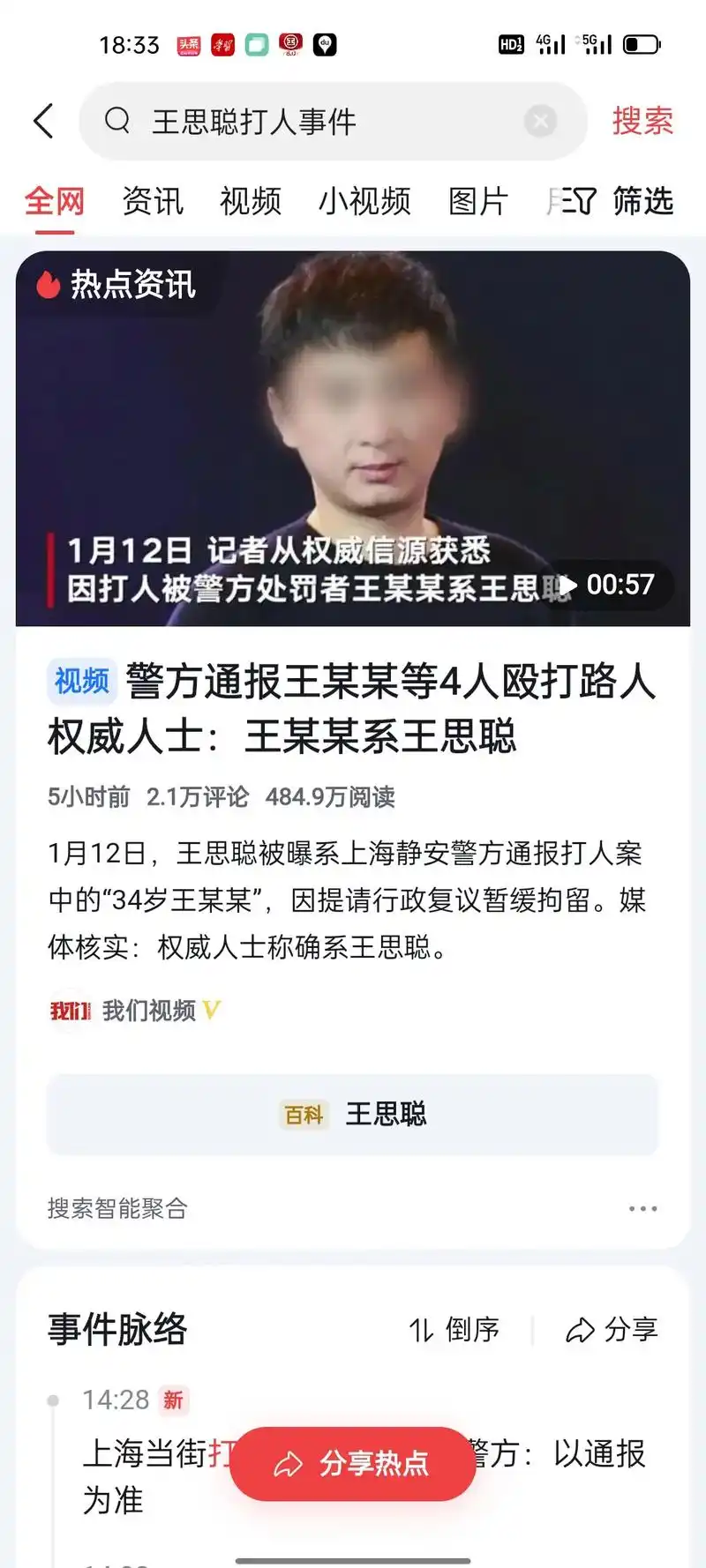The width and height of the screenshot is (706, 1568).
Task: Tap the 分享 share icon in 事件脉络
Action: [581, 1331]
